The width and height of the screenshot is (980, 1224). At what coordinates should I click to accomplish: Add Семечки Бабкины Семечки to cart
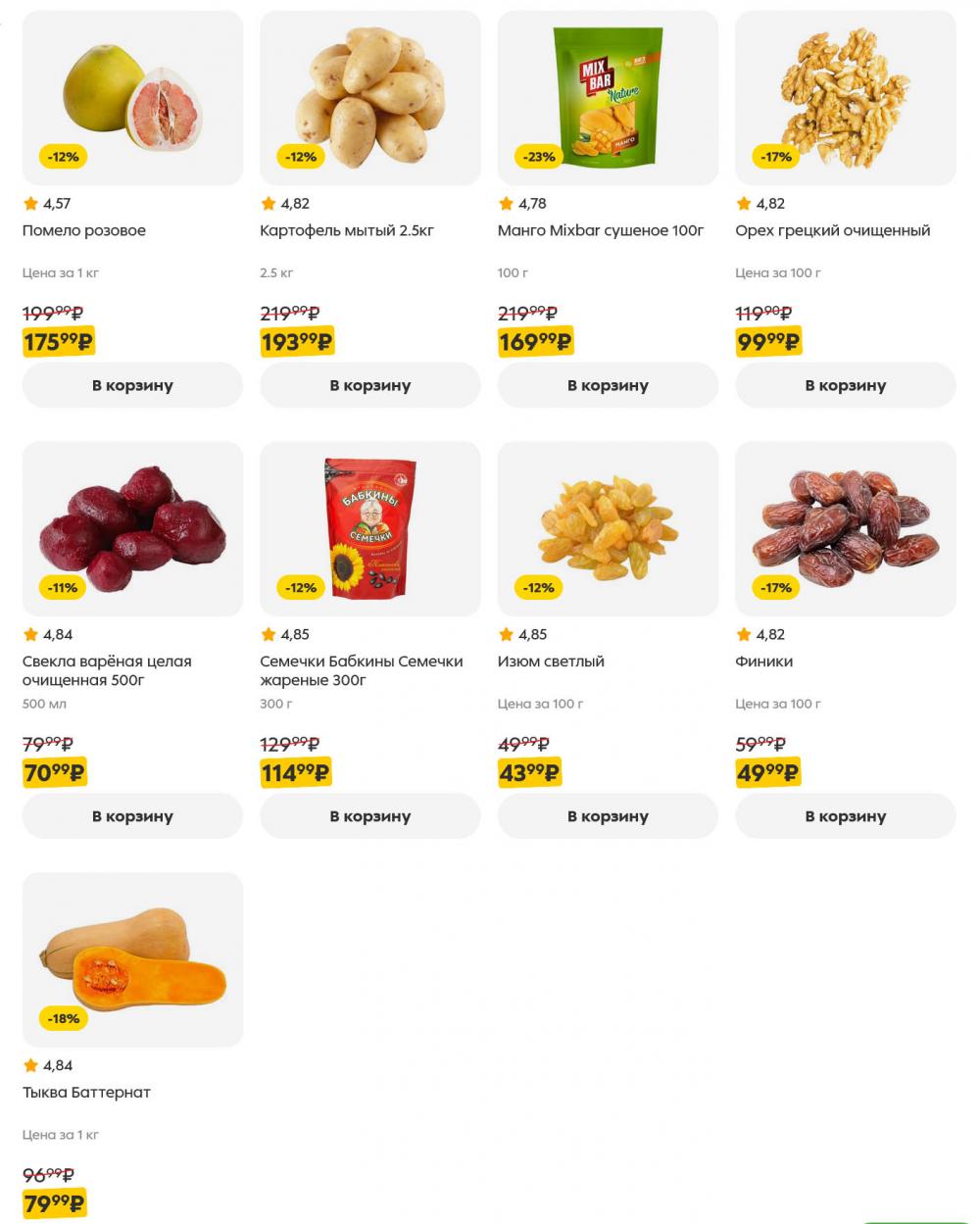pyautogui.click(x=369, y=816)
